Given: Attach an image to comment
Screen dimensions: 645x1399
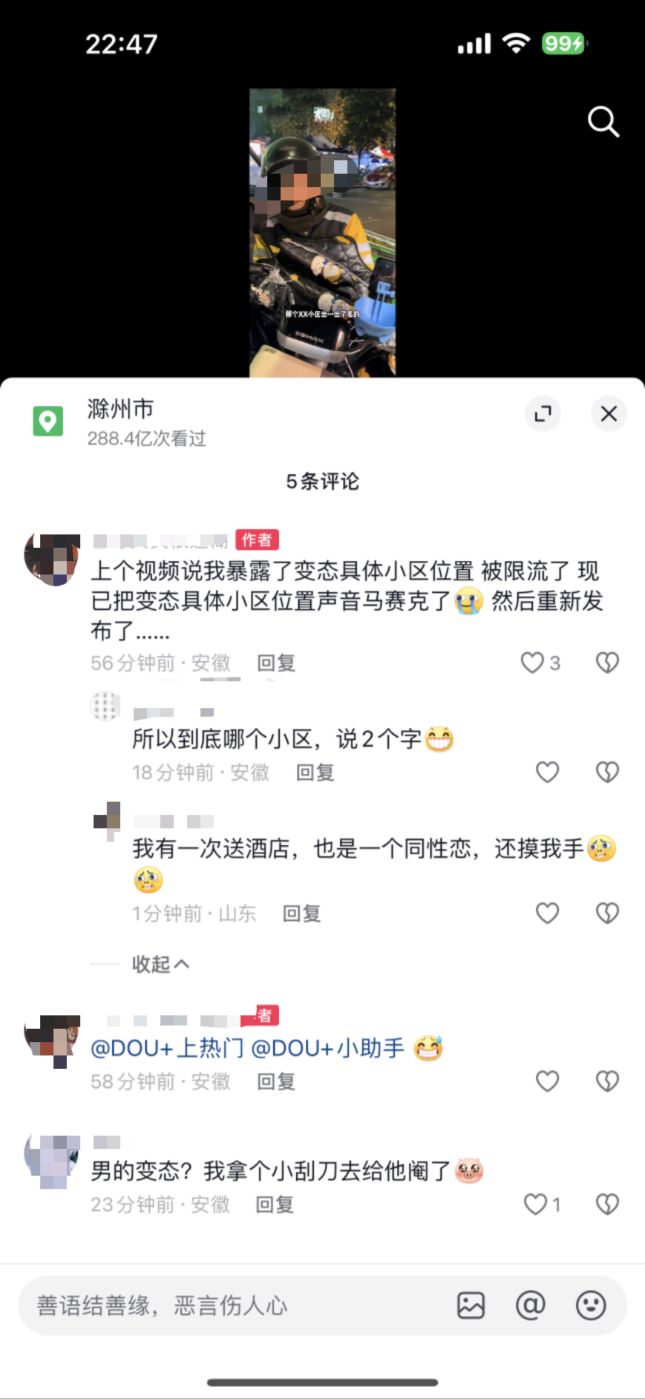Looking at the screenshot, I should click(x=471, y=1305).
